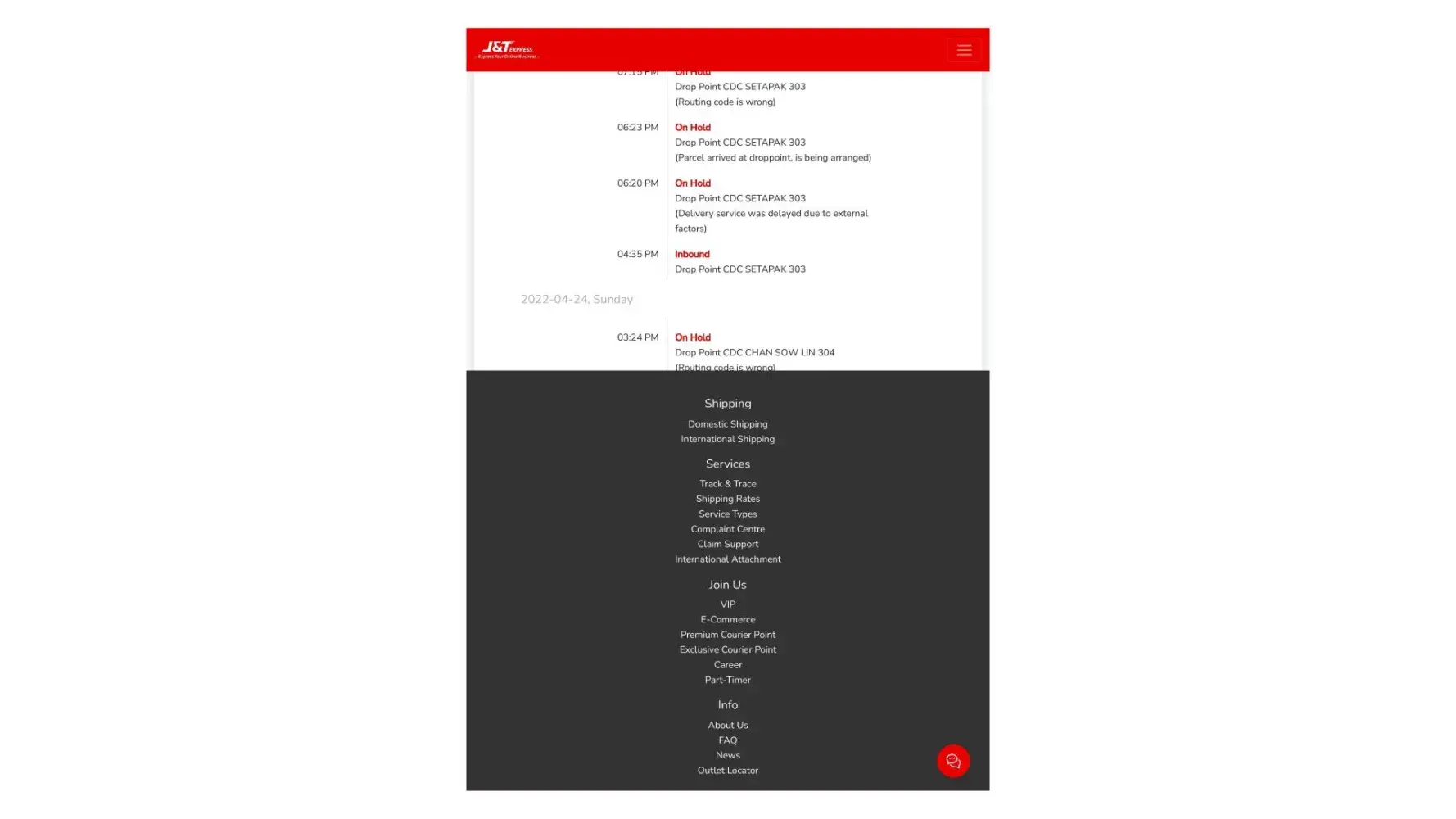1456x819 pixels.
Task: Open the live chat bubble
Action: point(952,761)
